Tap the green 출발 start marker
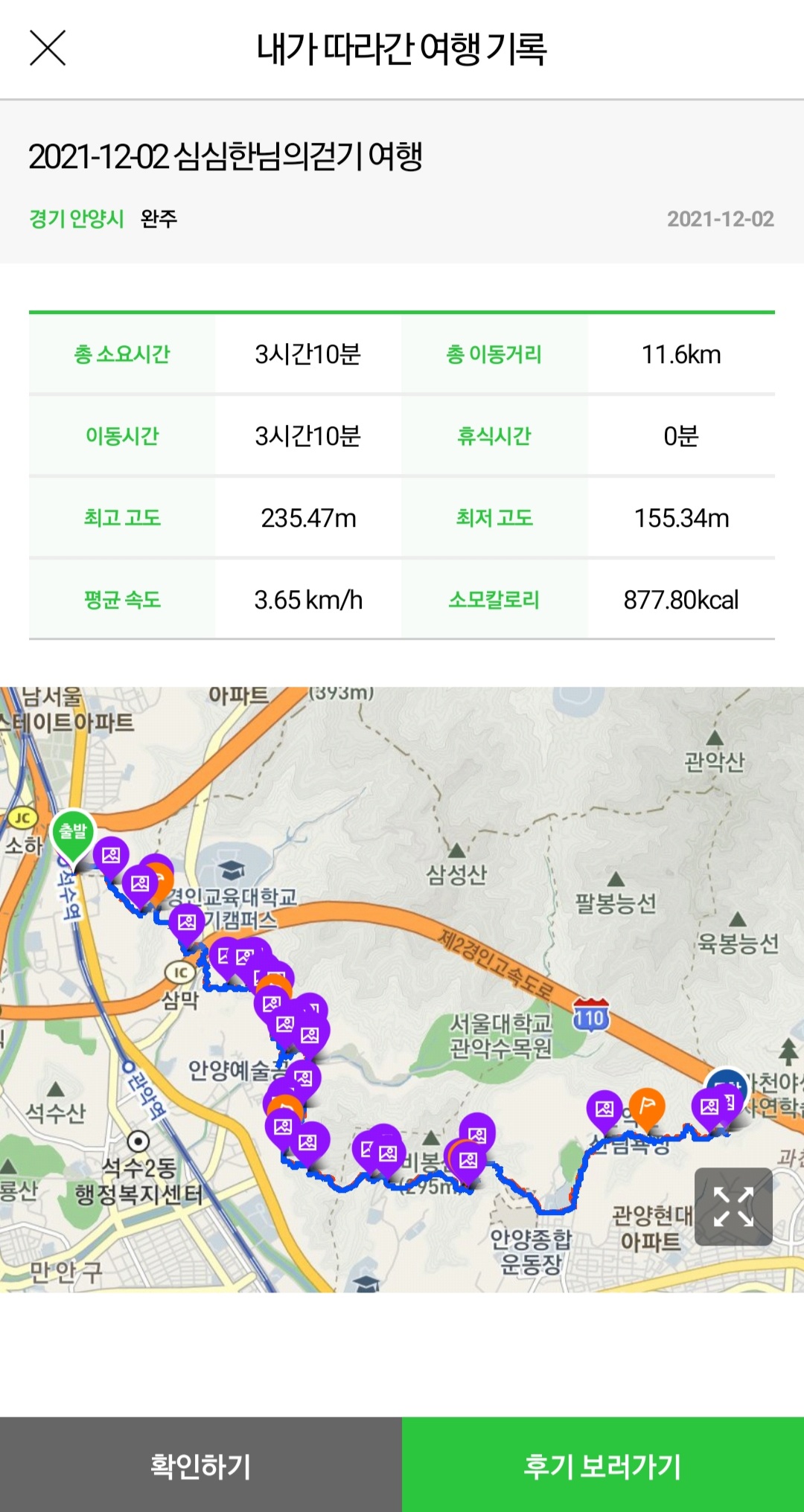804x1512 pixels. click(x=73, y=833)
